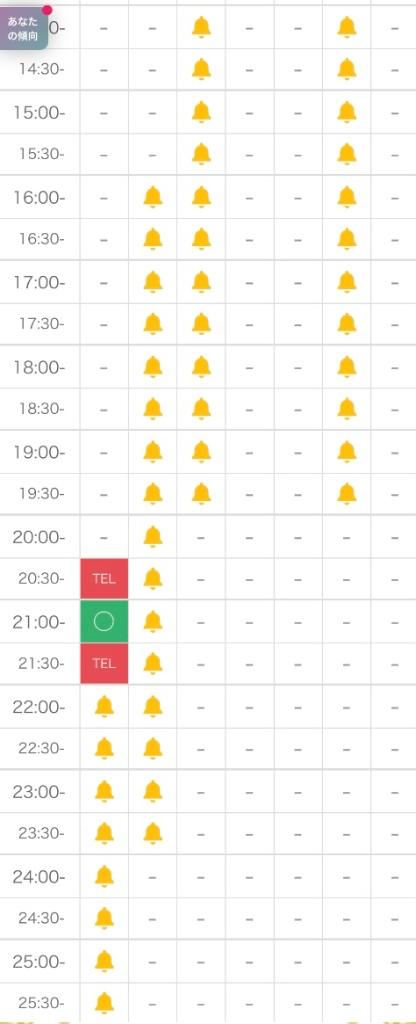The width and height of the screenshot is (416, 1024).
Task: Open the あなたの傾向 floating badge
Action: [x=24, y=27]
